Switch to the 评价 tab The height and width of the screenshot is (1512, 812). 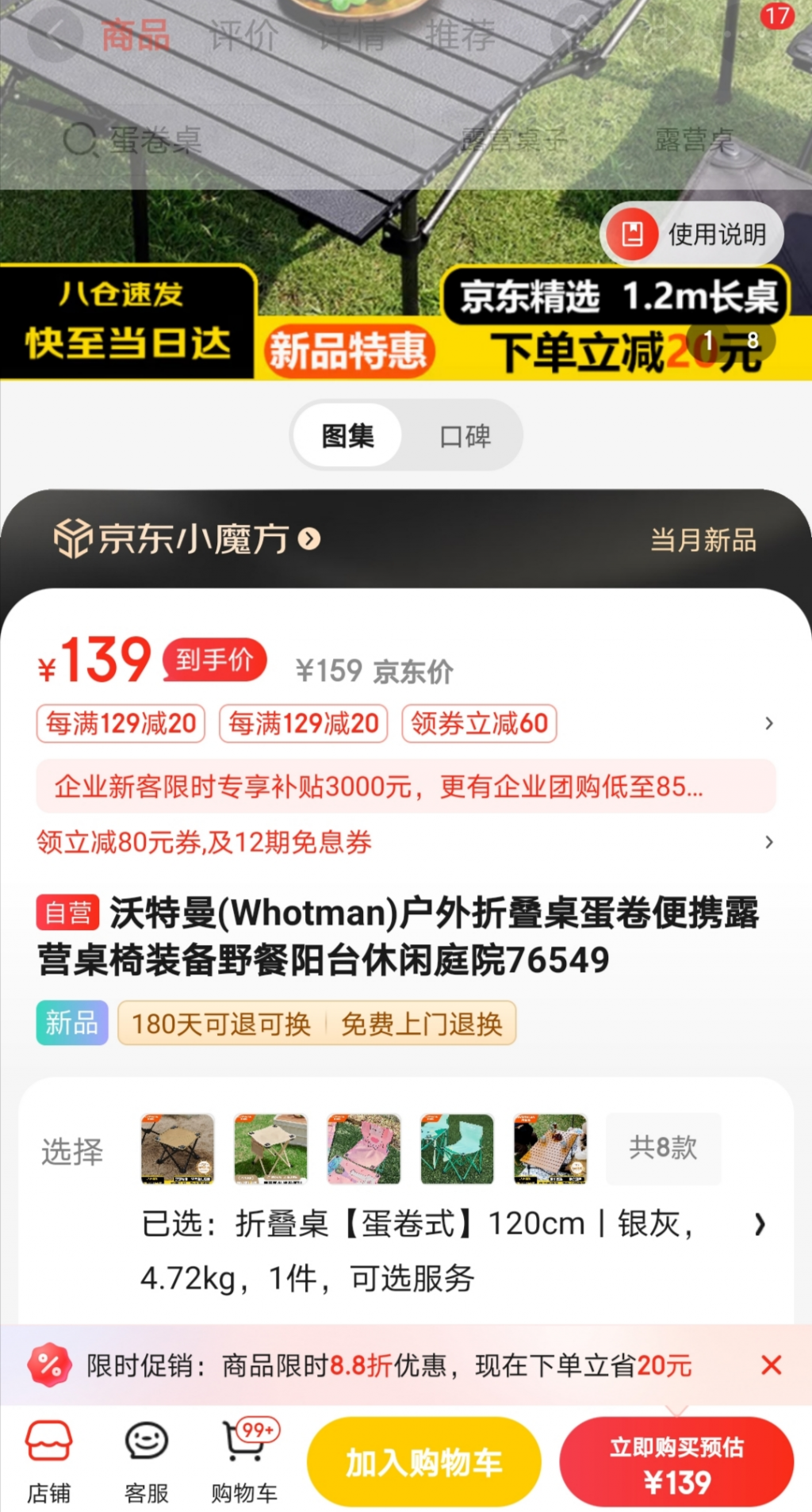(x=243, y=36)
